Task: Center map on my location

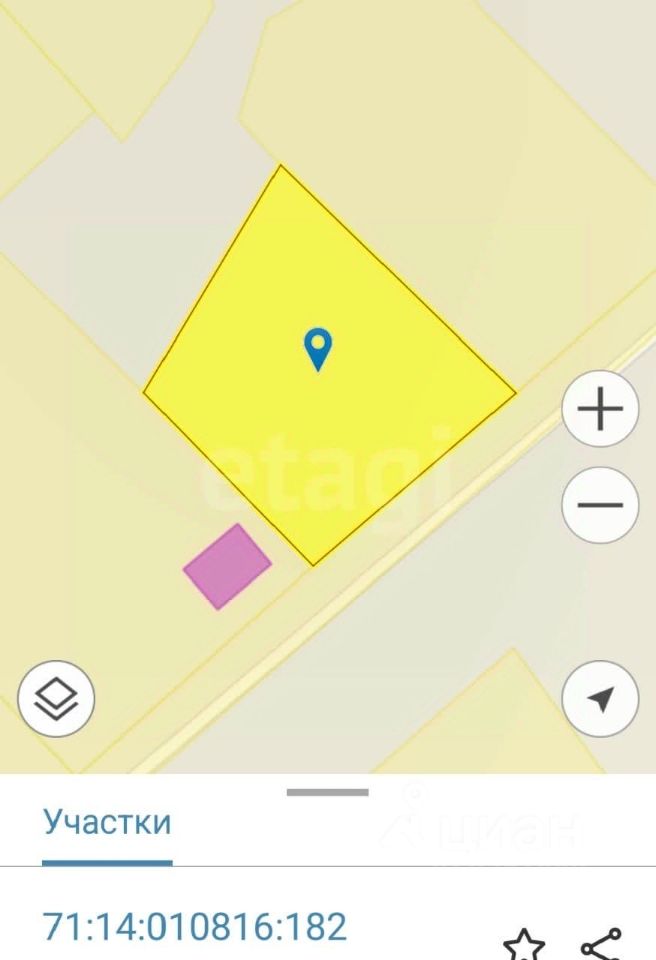Action: [600, 698]
